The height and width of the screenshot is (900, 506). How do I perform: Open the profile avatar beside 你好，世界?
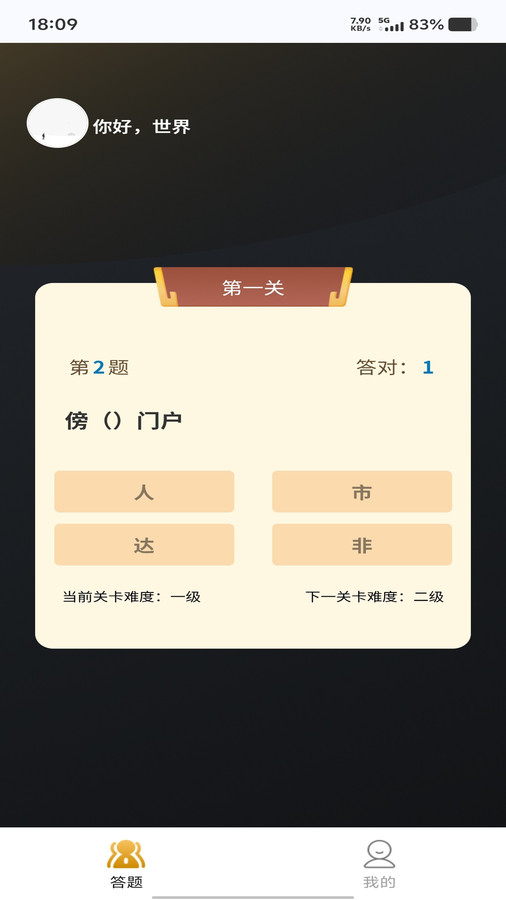57,123
